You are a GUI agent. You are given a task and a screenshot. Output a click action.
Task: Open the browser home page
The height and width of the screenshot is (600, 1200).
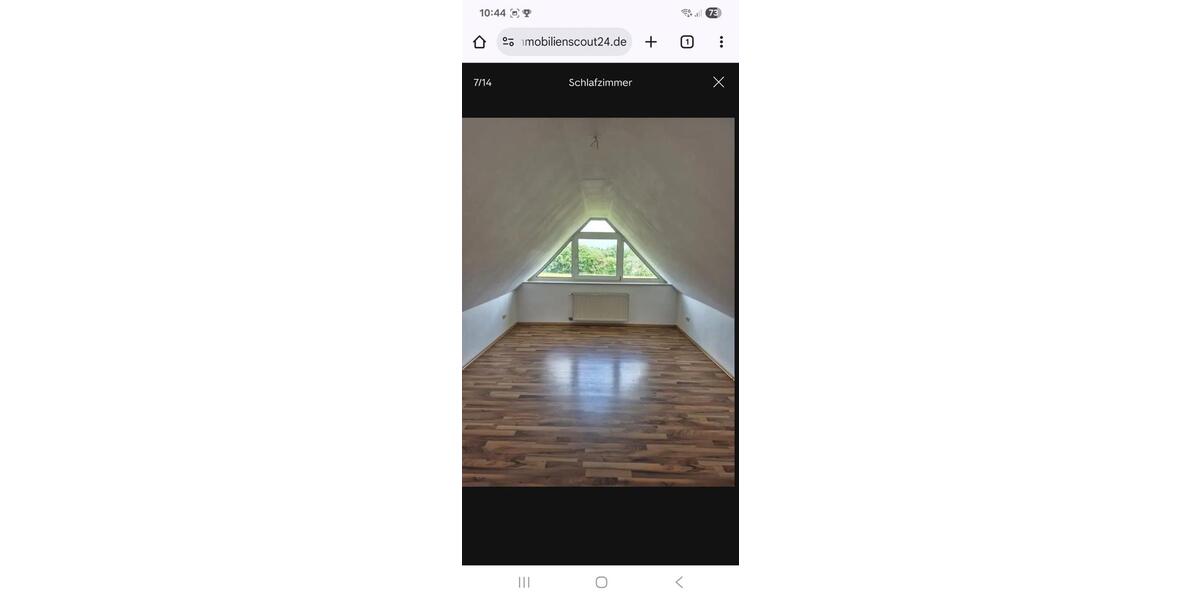[480, 42]
